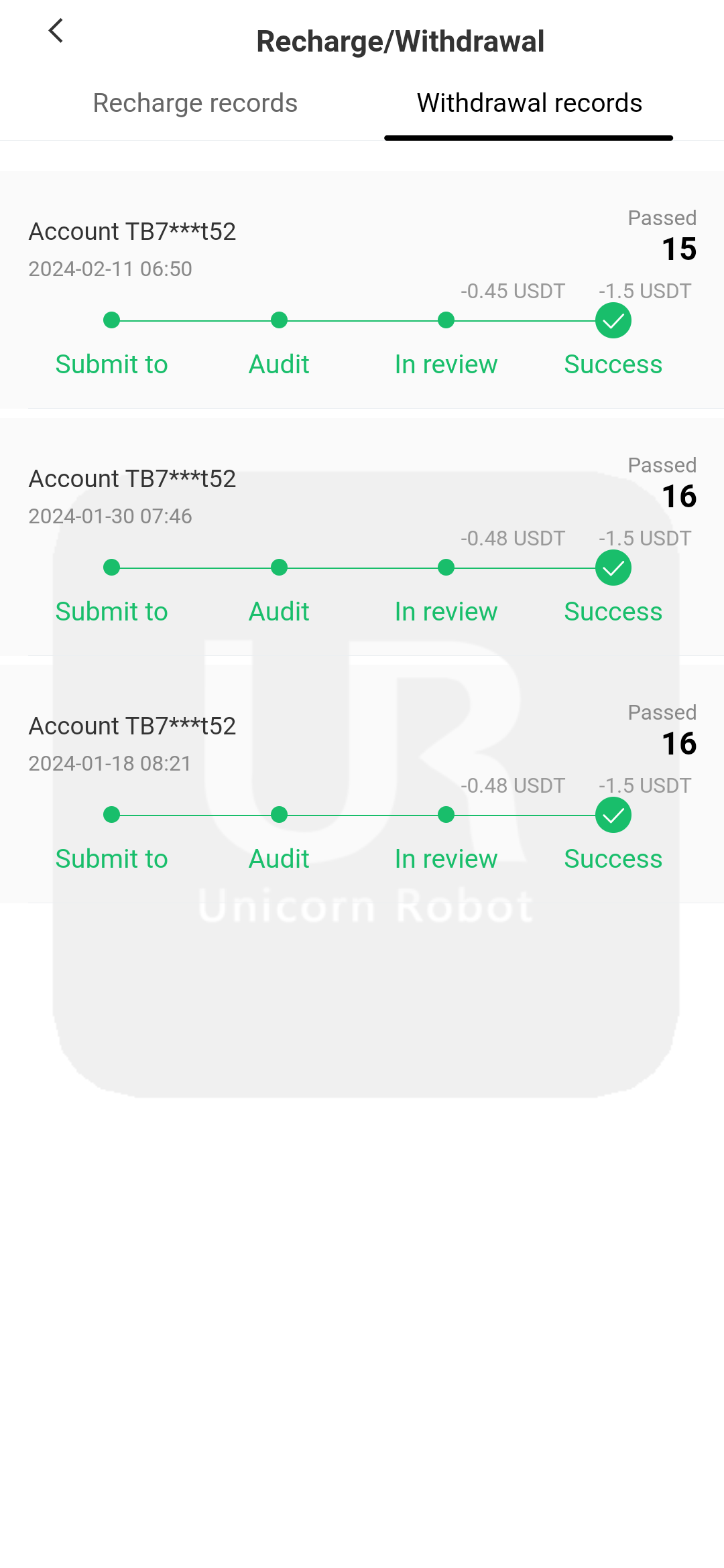Open the 2024-02-11 06:50 withdrawal record
This screenshot has height=1568, width=724.
(362, 289)
